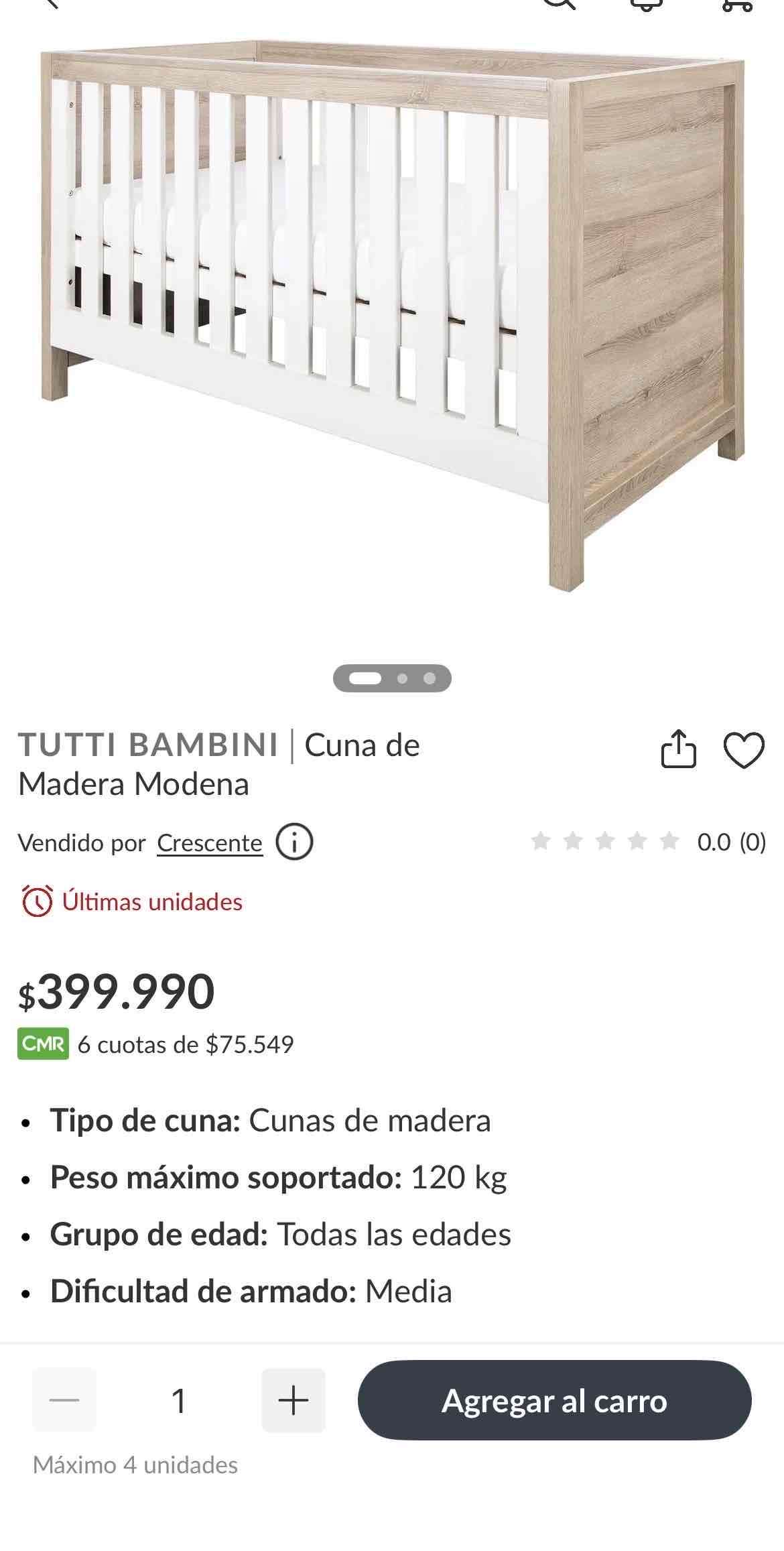The width and height of the screenshot is (784, 1551).
Task: Open the Crescente seller link
Action: pyautogui.click(x=208, y=843)
